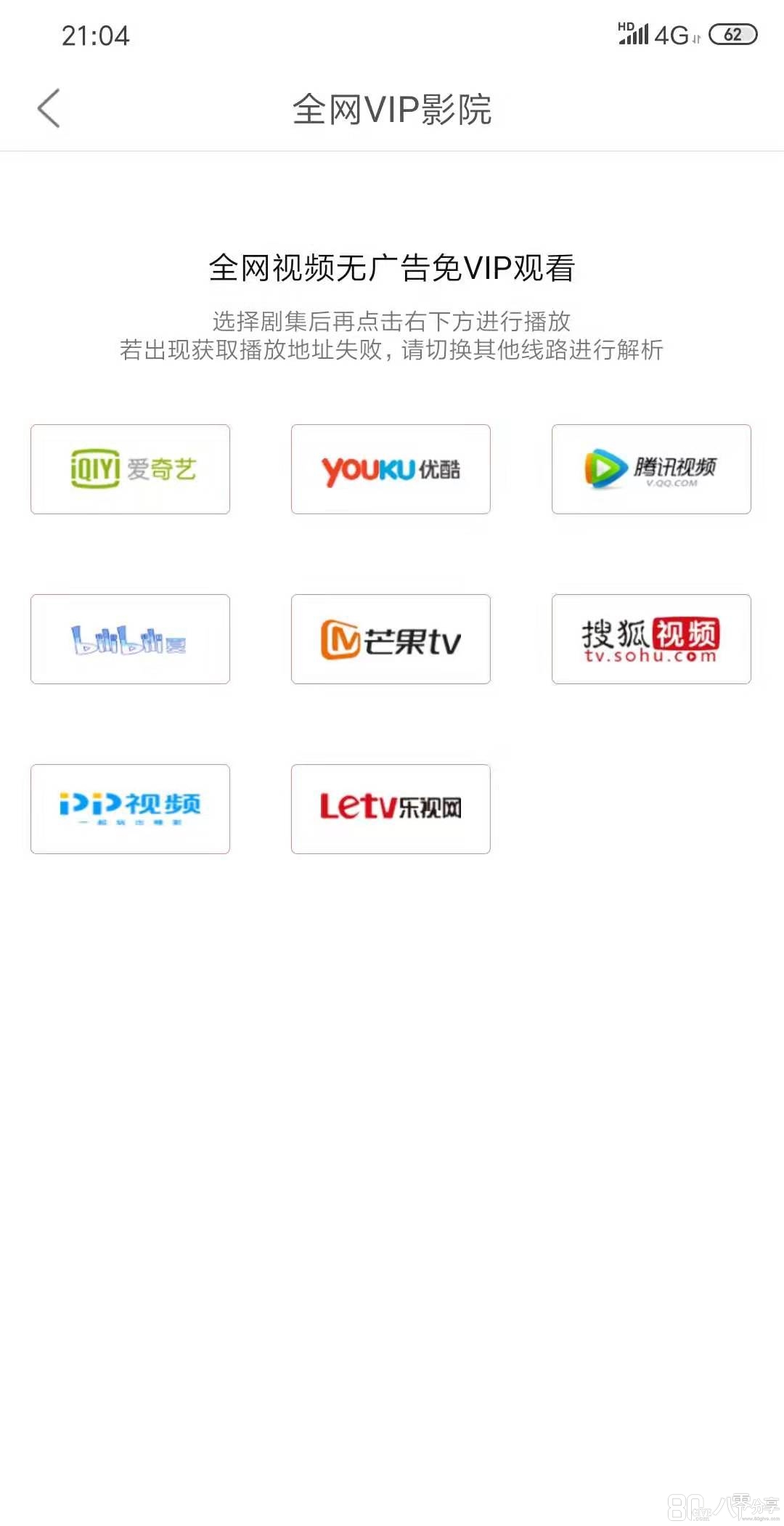
Task: Select Sohu Video 搜狐视频
Action: pyautogui.click(x=650, y=639)
